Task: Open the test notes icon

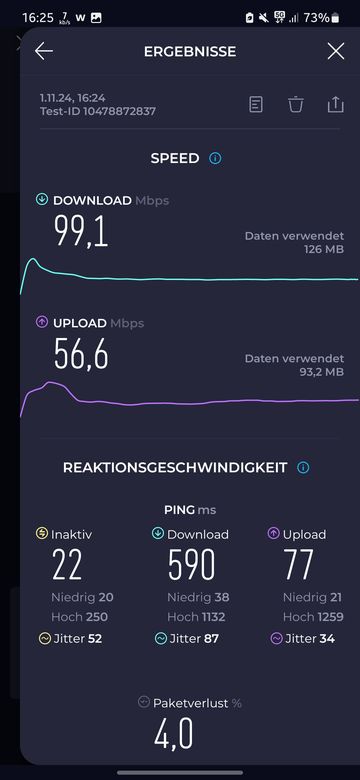Action: [256, 104]
